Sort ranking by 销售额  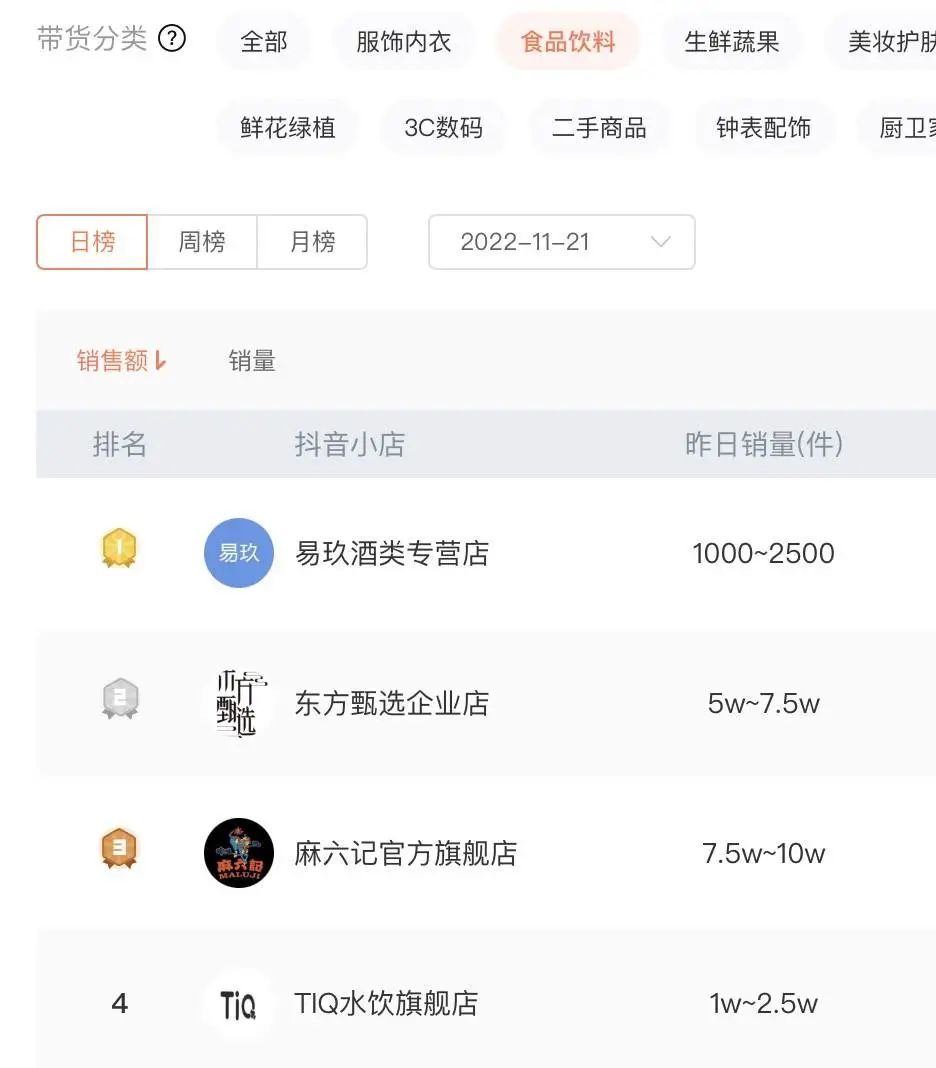tap(121, 361)
